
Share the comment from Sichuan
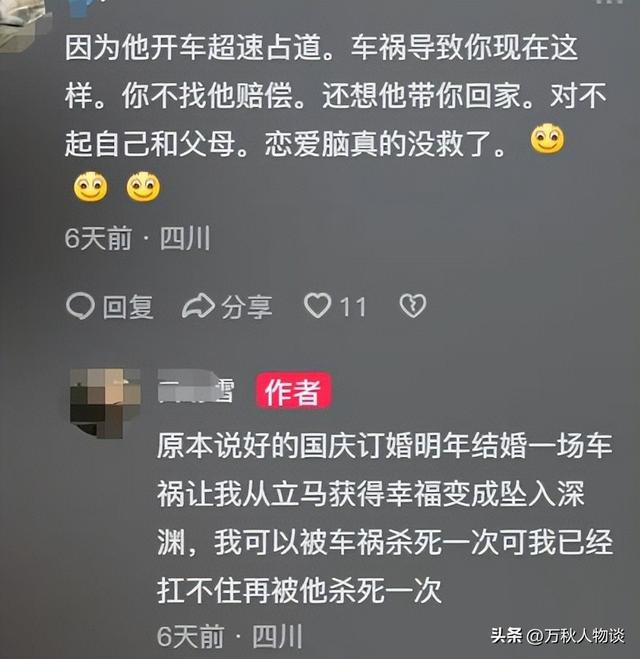(227, 307)
